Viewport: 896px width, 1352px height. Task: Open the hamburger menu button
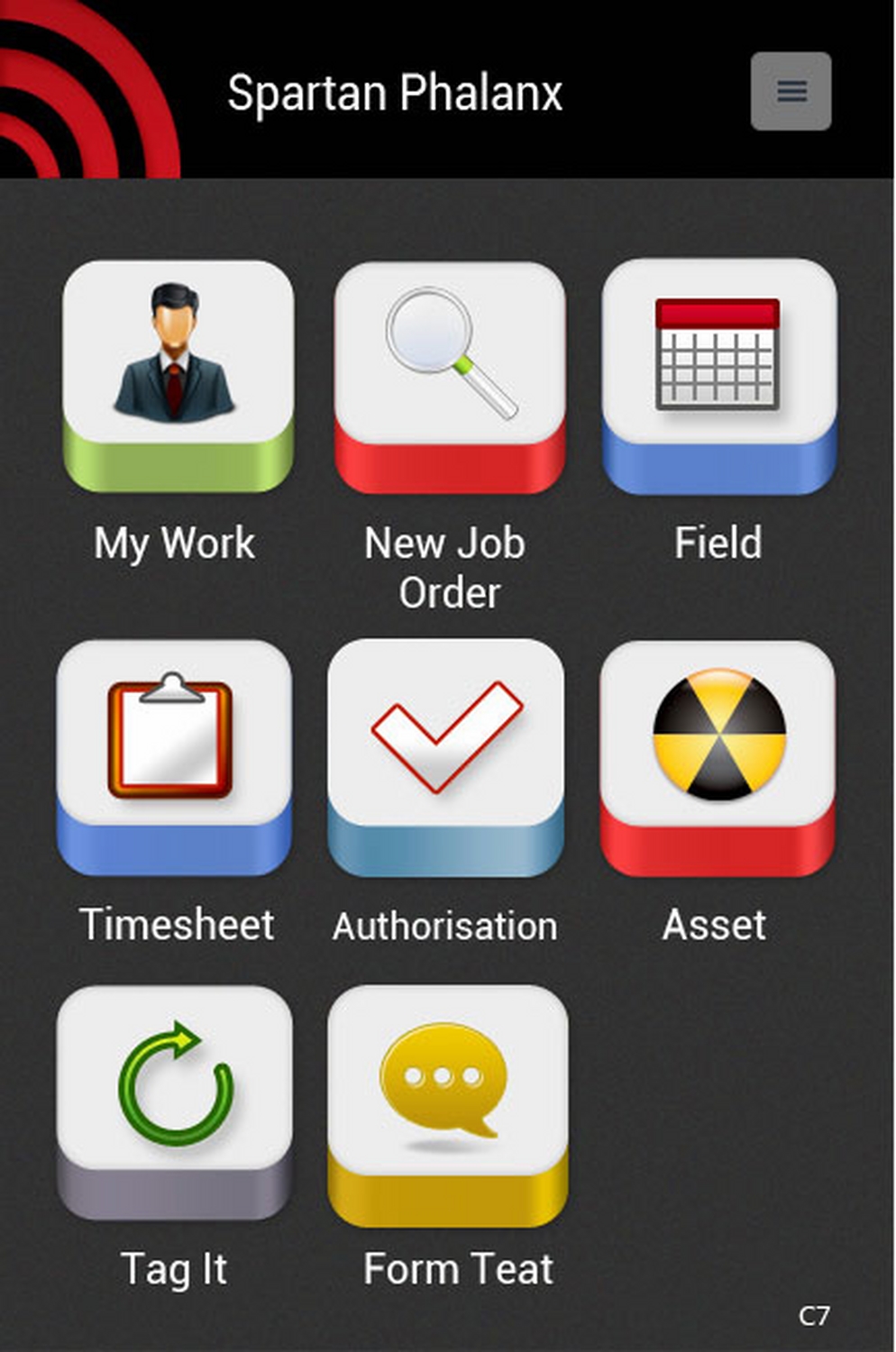pos(791,91)
